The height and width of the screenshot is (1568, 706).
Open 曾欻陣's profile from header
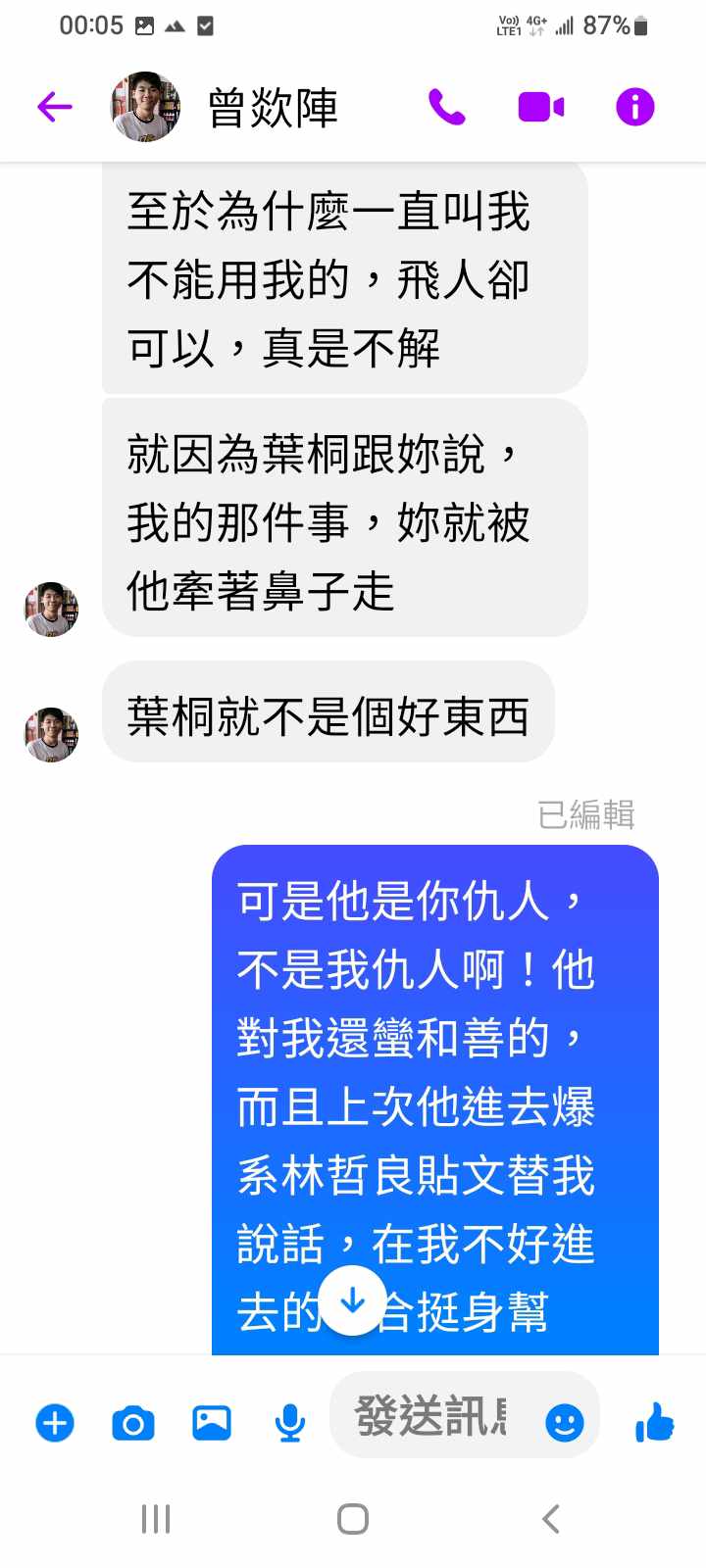[145, 107]
